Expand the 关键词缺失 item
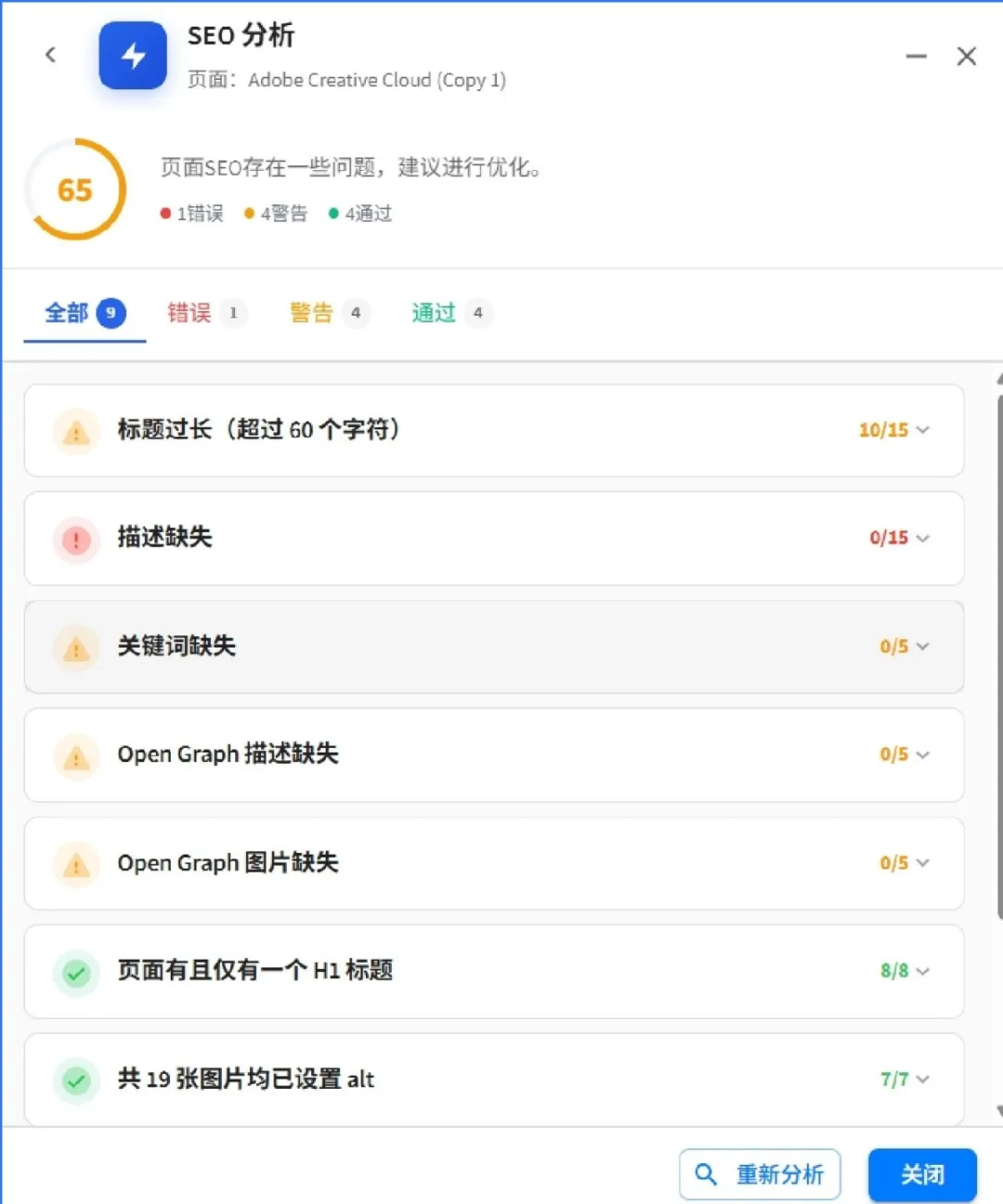This screenshot has height=1204, width=1003. pyautogui.click(x=493, y=647)
